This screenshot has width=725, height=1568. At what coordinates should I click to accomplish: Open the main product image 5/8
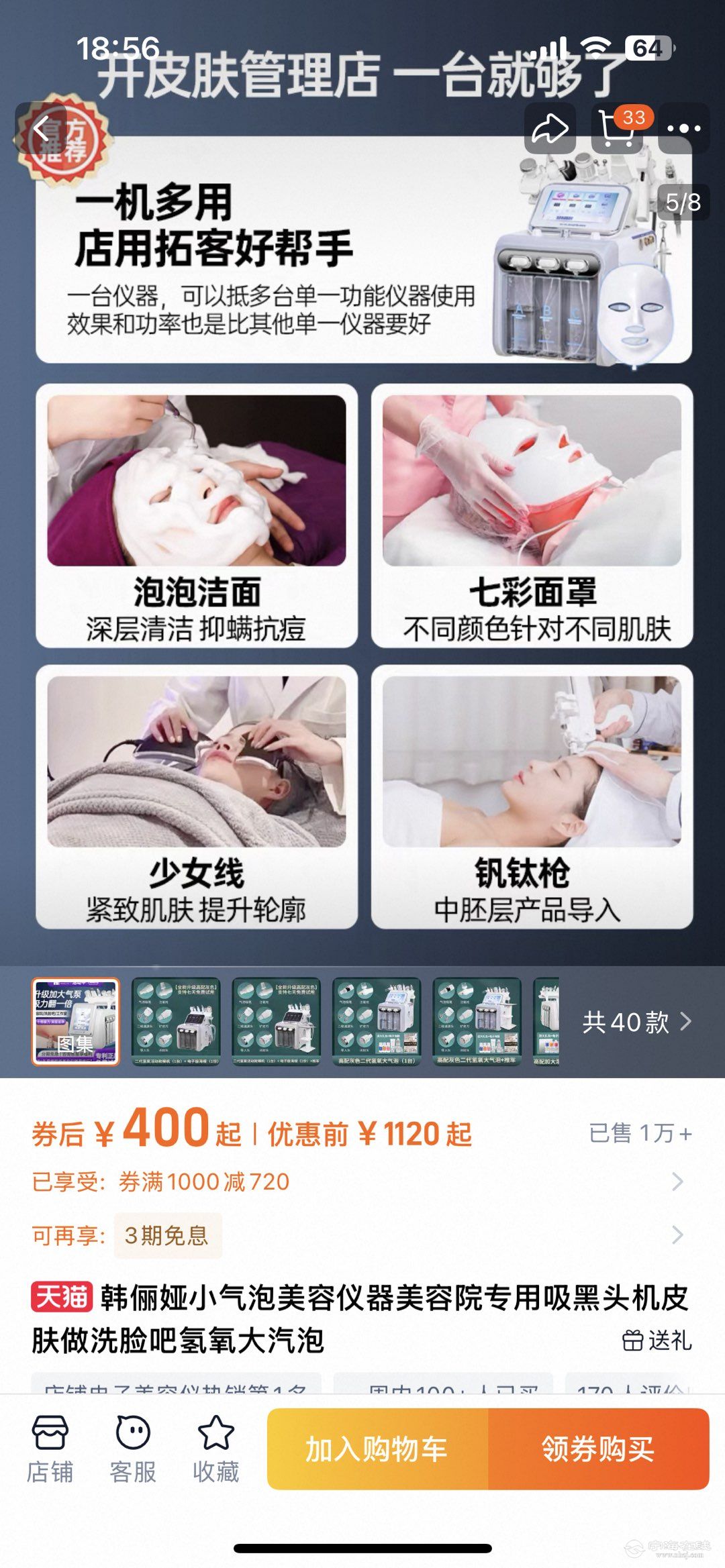pyautogui.click(x=362, y=537)
